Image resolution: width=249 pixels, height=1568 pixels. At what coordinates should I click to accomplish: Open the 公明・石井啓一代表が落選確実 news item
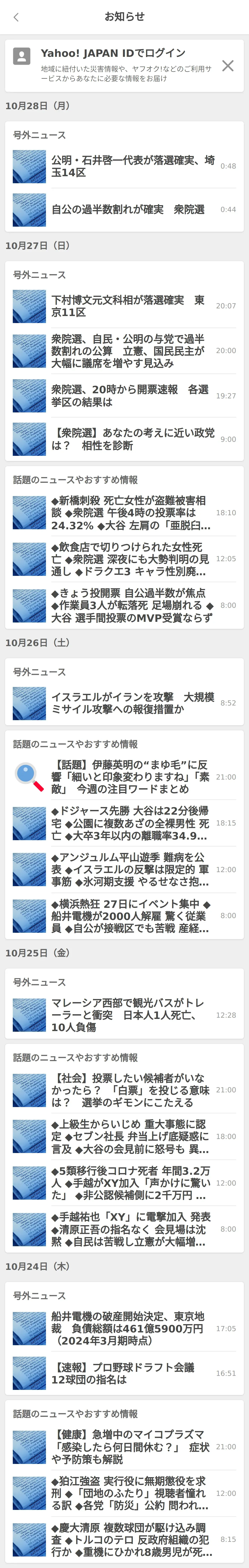(x=133, y=166)
